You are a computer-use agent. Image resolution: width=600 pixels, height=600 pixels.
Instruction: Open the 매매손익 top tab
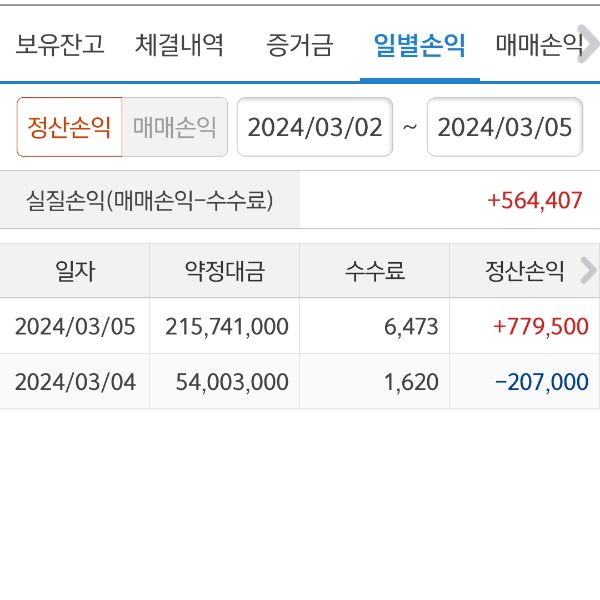539,45
